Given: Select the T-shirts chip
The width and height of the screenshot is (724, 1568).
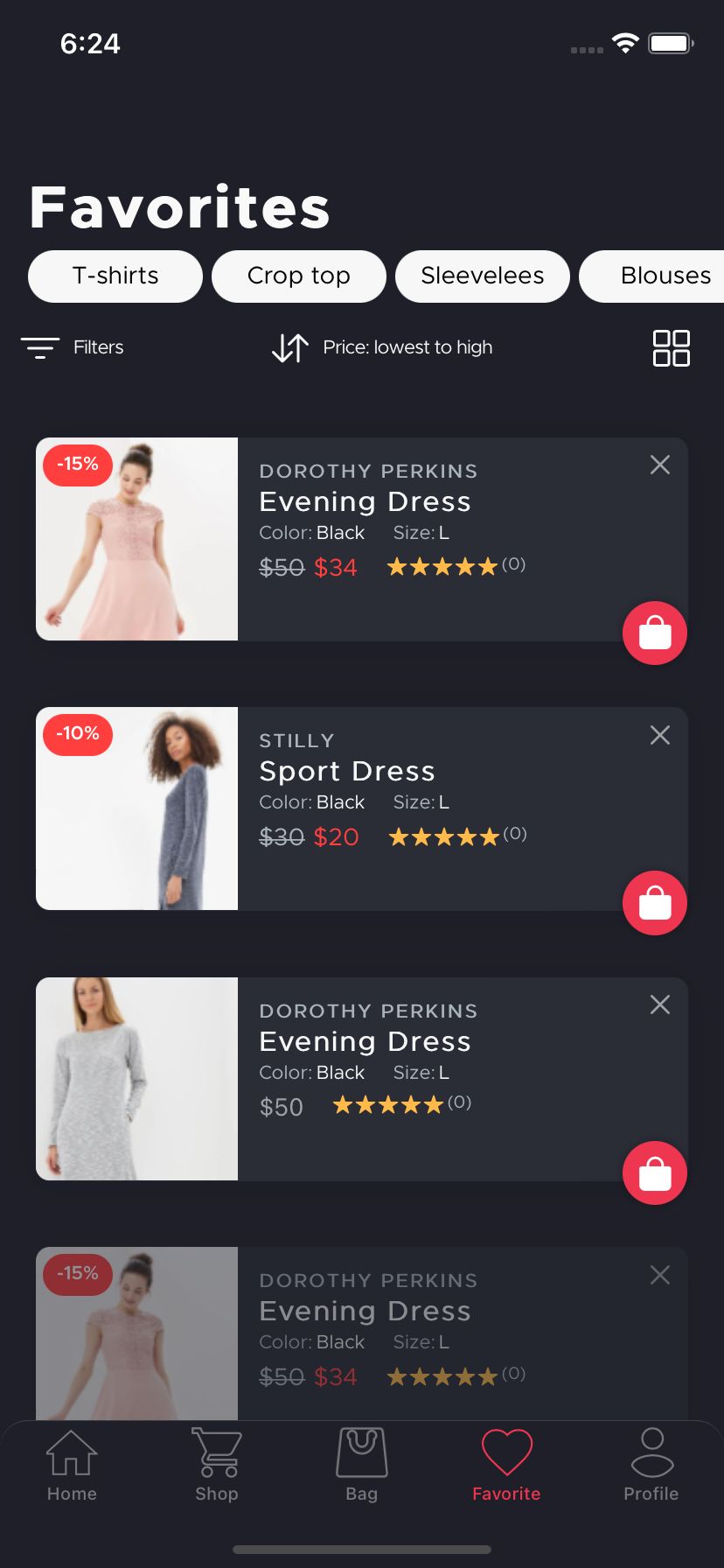Looking at the screenshot, I should [115, 276].
